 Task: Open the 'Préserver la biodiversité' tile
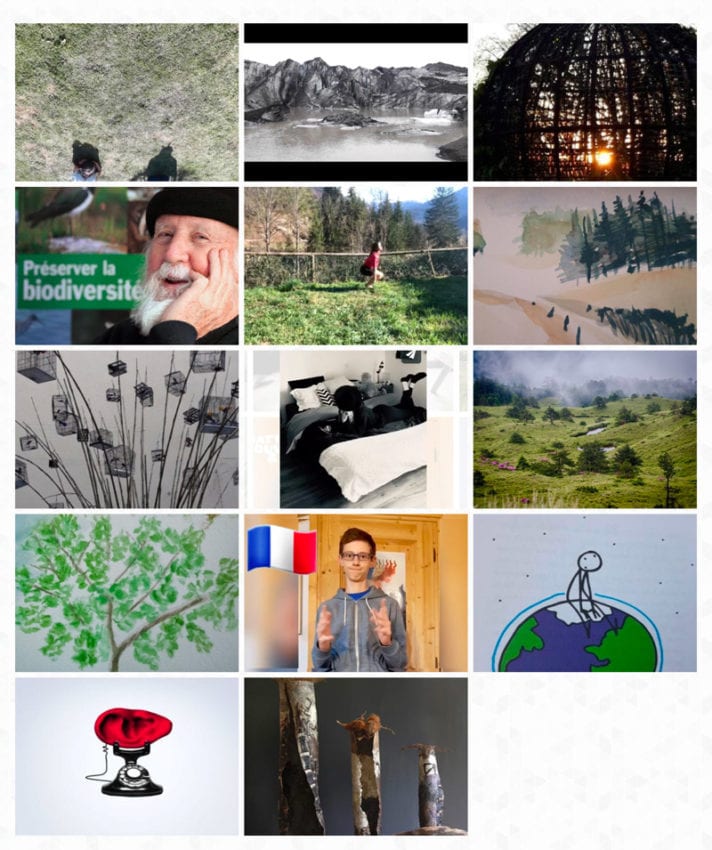click(x=127, y=265)
